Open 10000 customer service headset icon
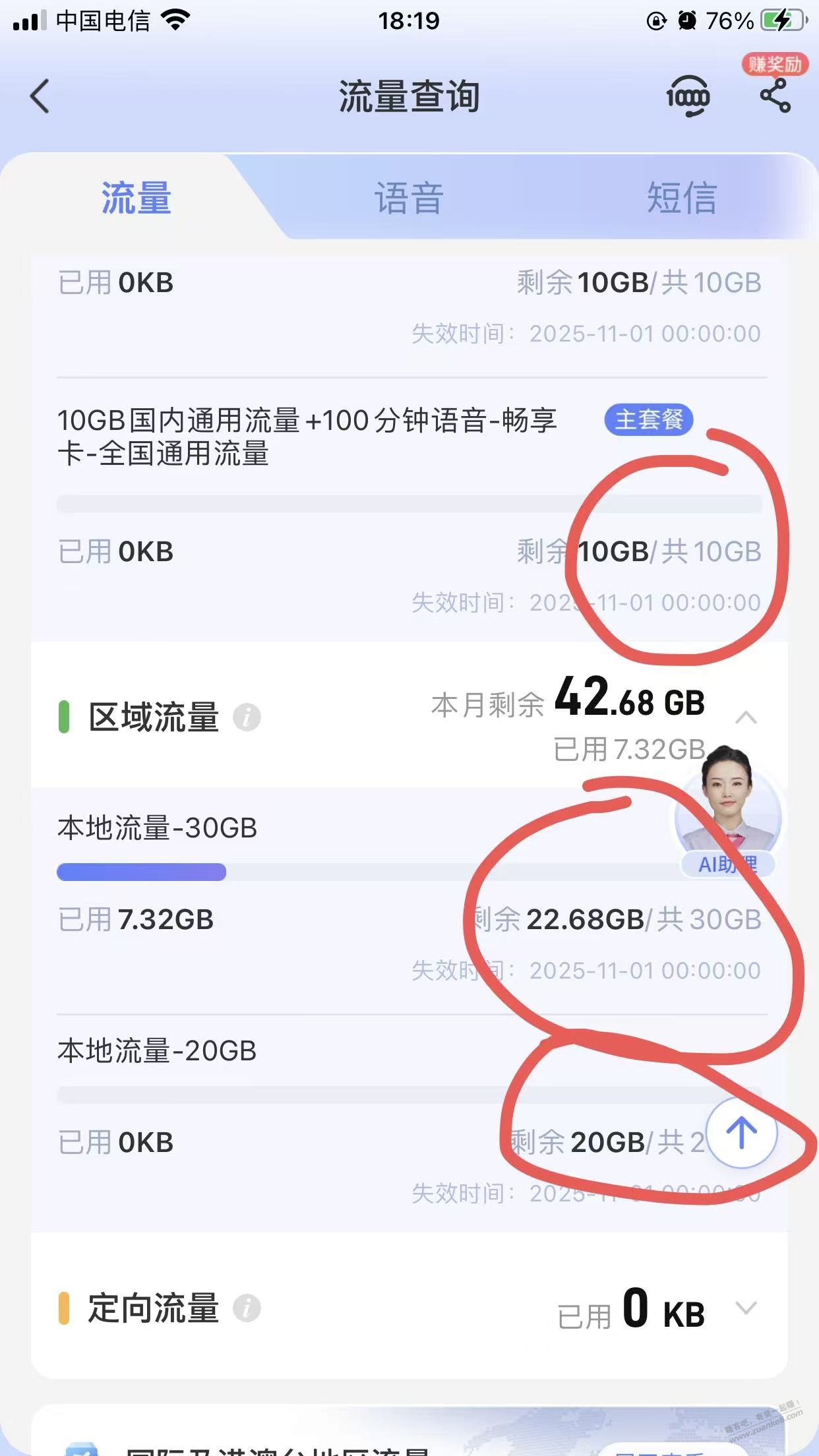 tap(687, 97)
